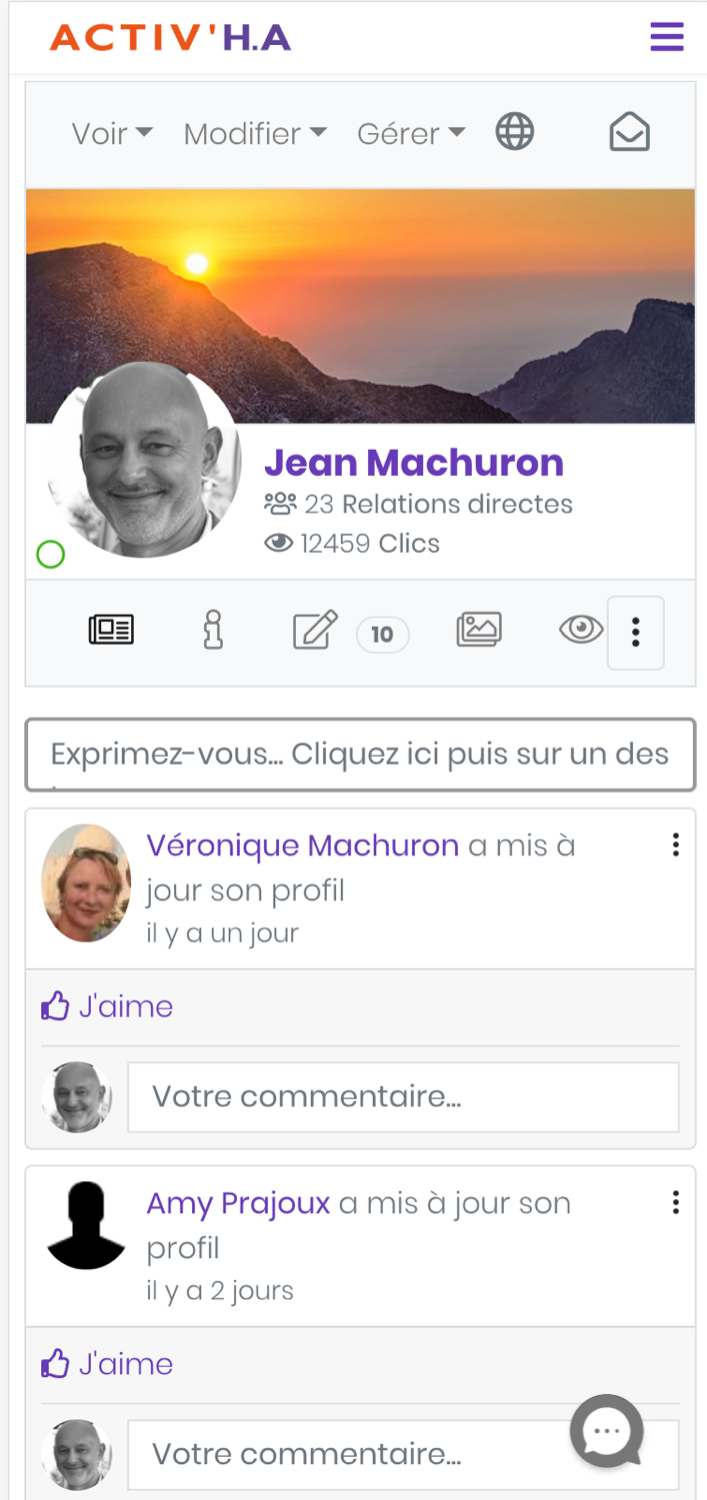Image resolution: width=707 pixels, height=1500 pixels.
Task: Open the hamburger menu
Action: pyautogui.click(x=667, y=38)
